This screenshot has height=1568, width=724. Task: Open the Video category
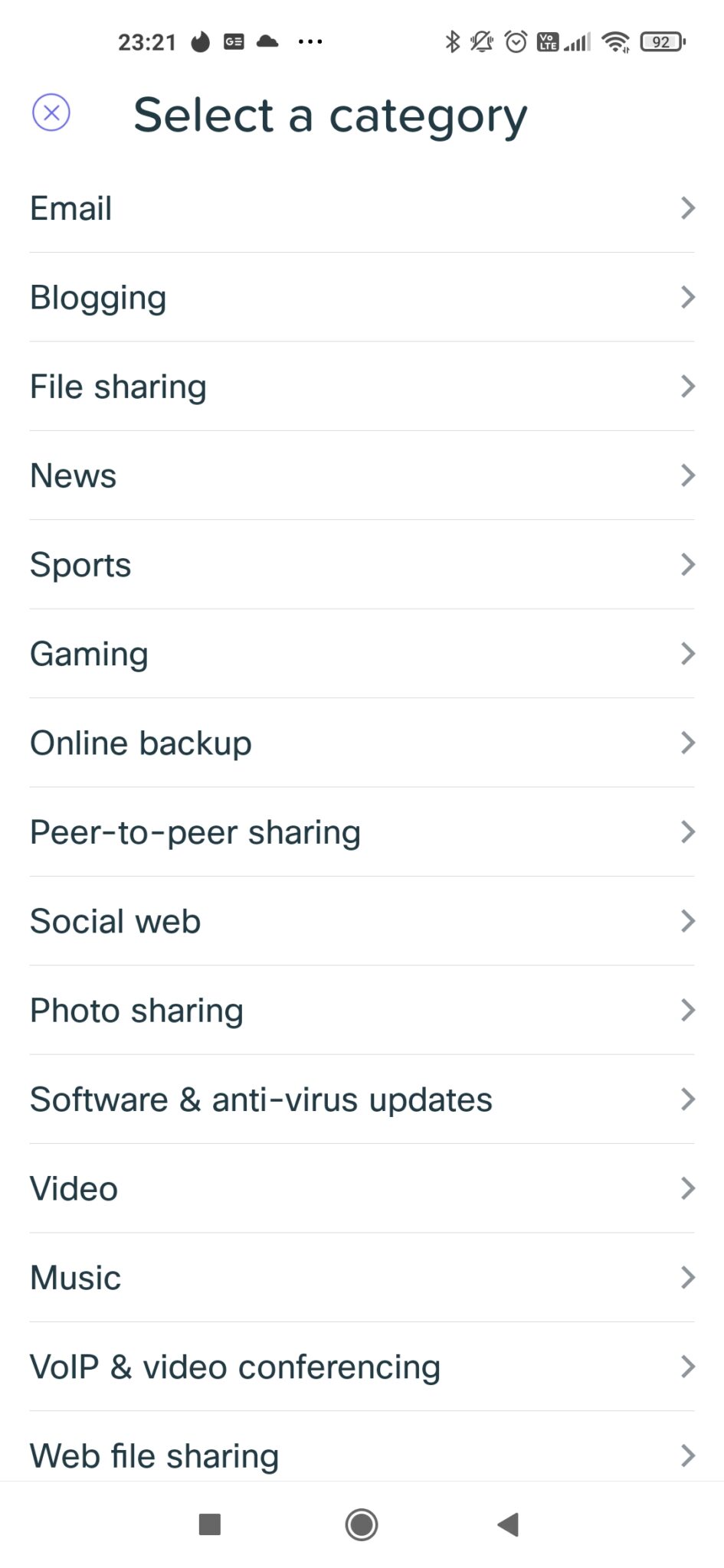coord(362,1188)
